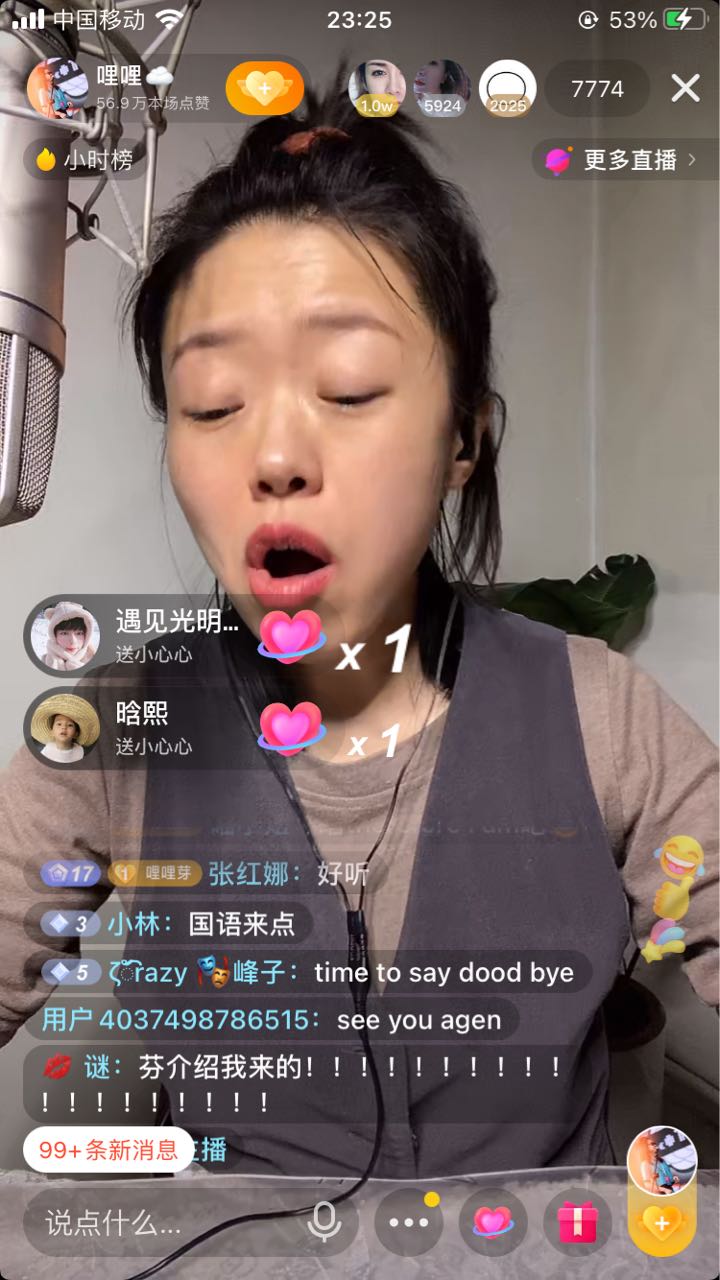Open the top viewer avatar with 1.0w
The height and width of the screenshot is (1280, 720).
[x=377, y=88]
